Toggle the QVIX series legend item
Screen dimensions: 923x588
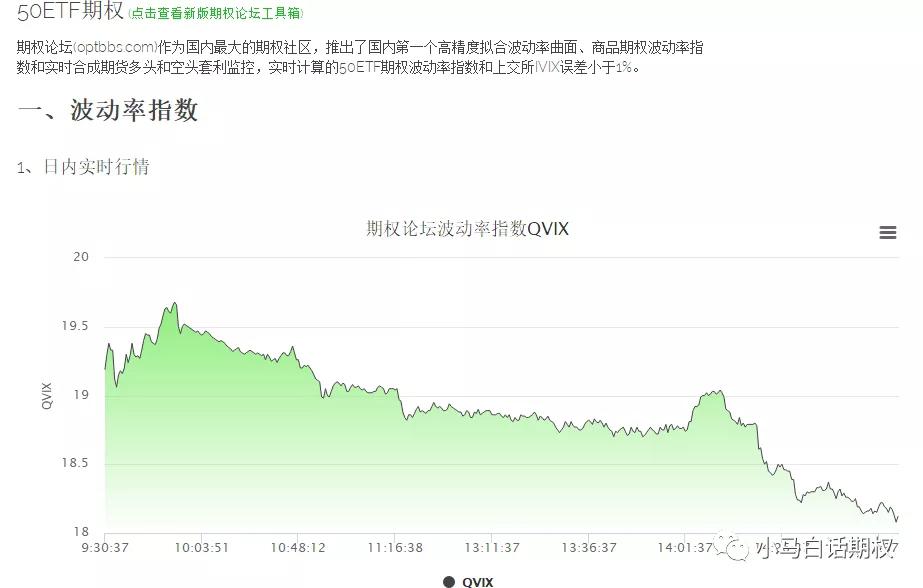[470, 581]
